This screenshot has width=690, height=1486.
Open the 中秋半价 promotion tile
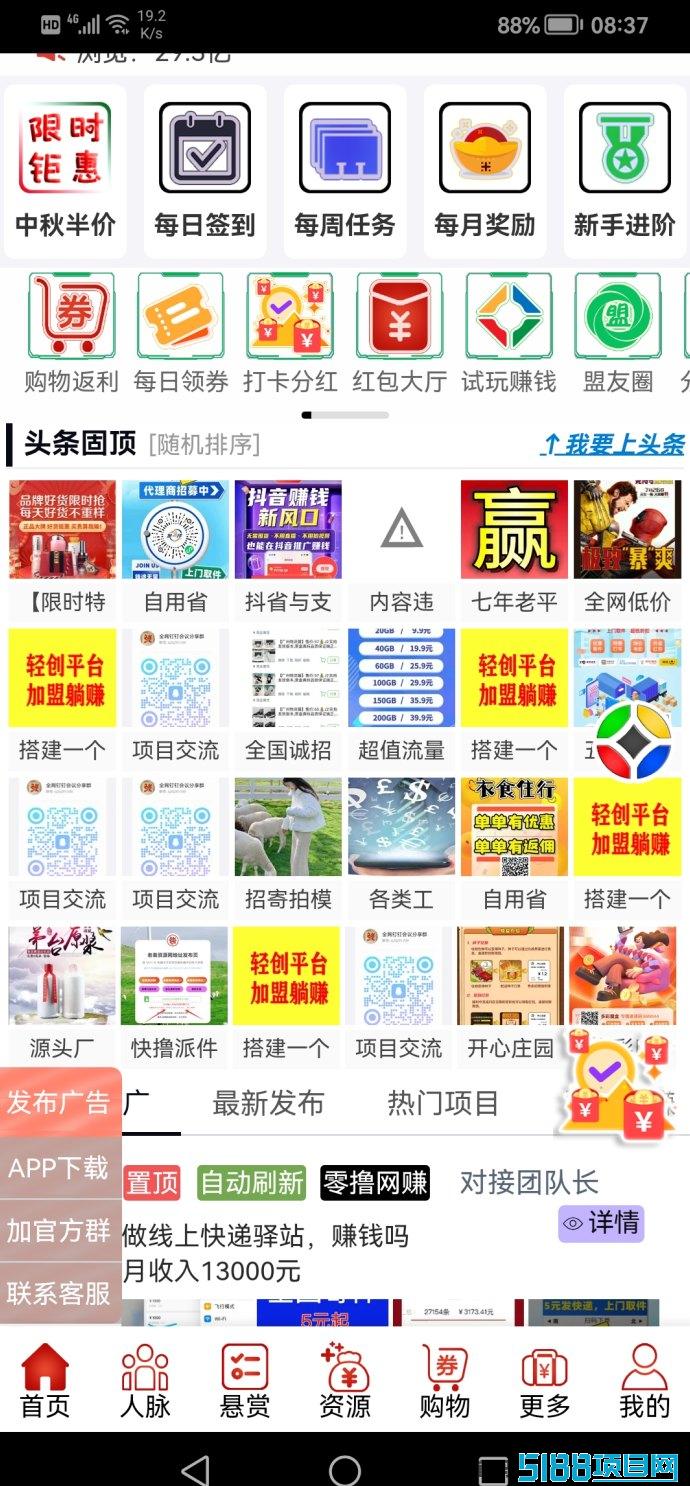coord(65,171)
